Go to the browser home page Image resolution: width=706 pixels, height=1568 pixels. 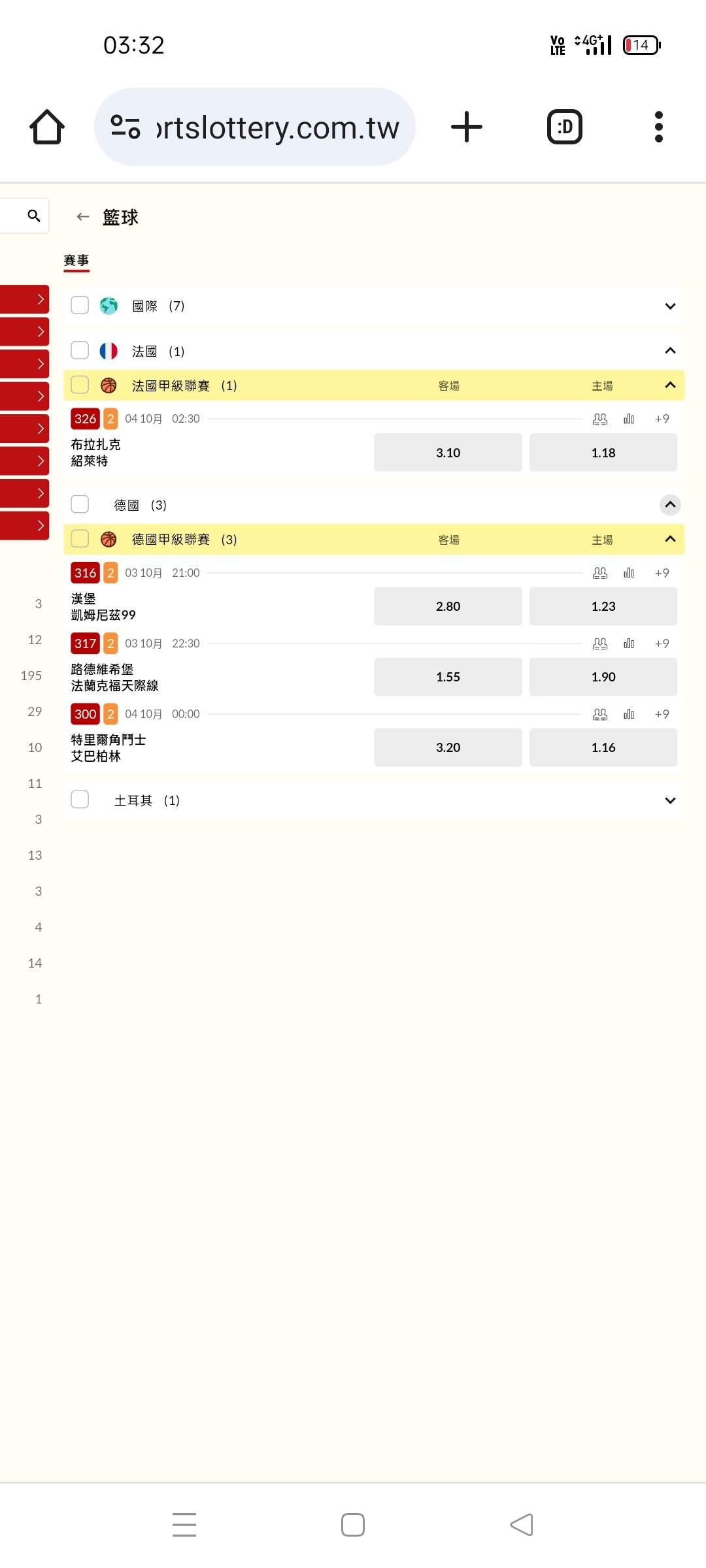click(x=47, y=127)
